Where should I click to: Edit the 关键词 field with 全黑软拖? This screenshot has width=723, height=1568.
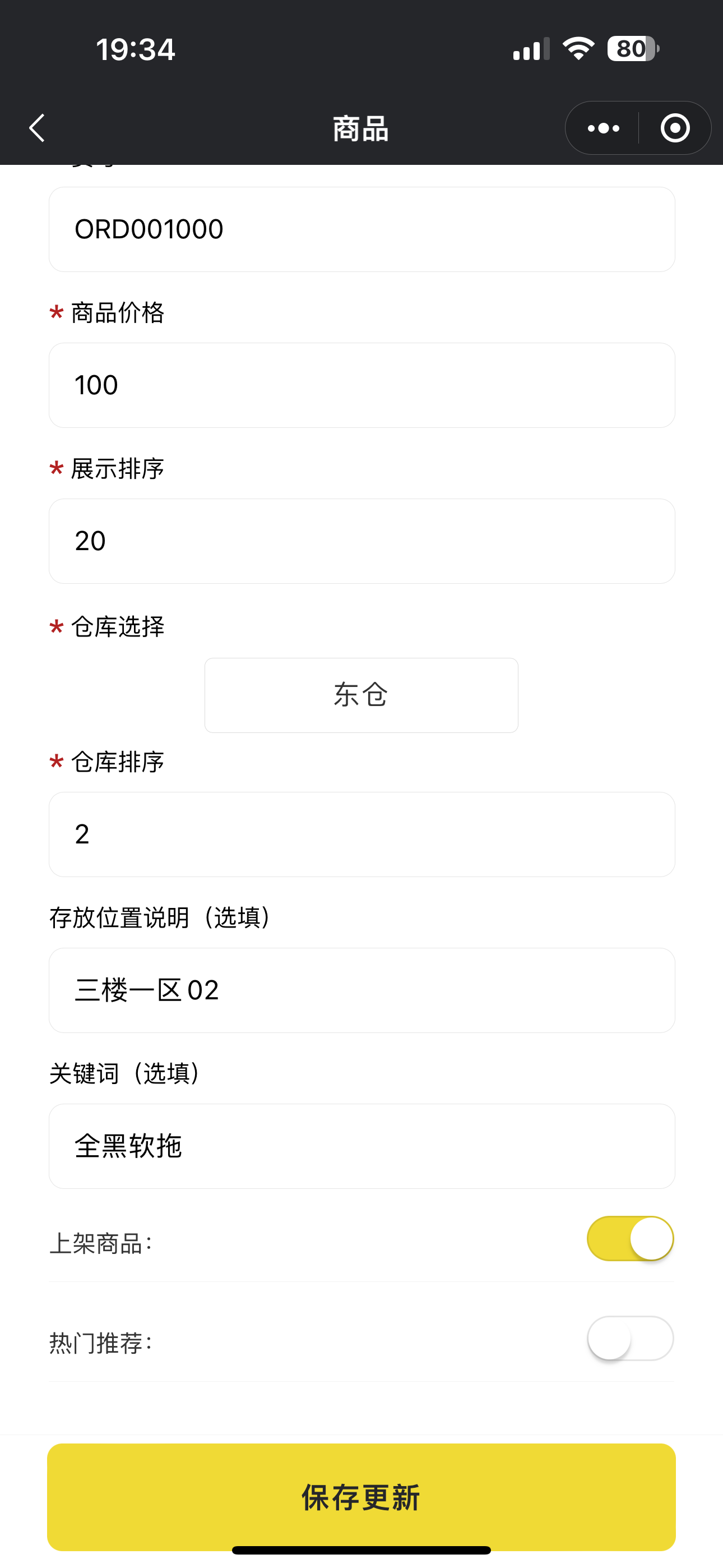(x=361, y=1146)
